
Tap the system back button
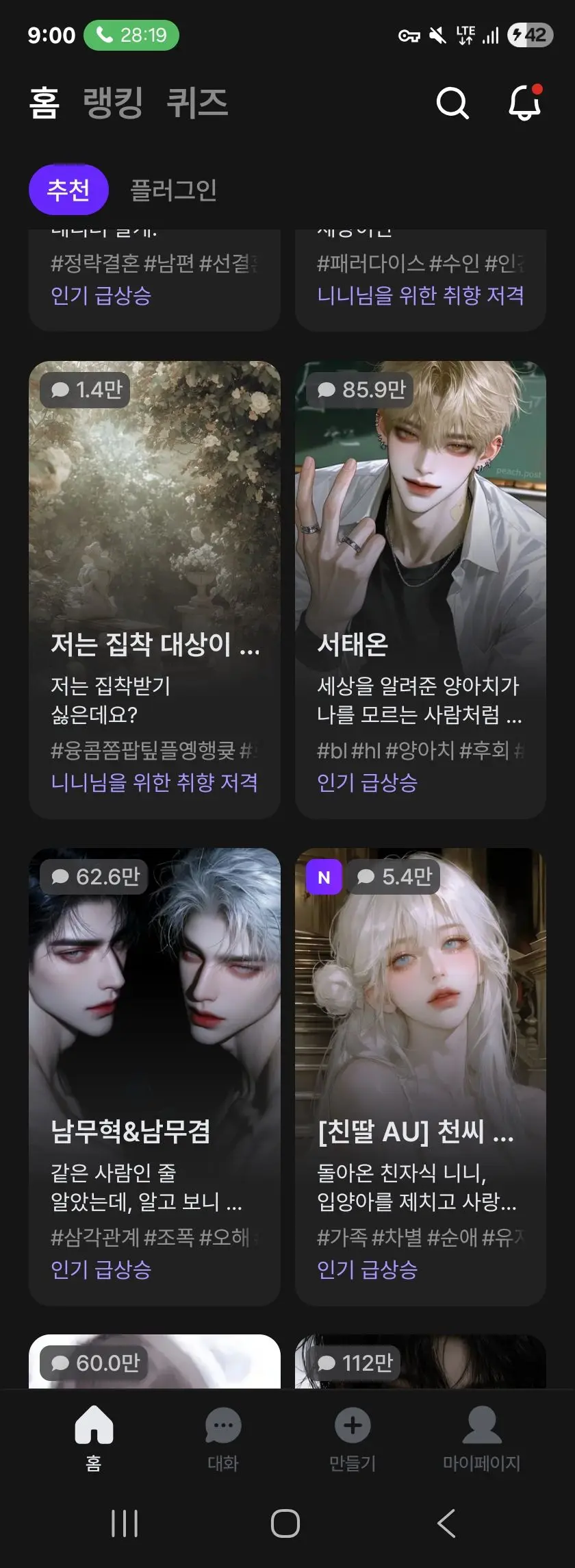click(x=446, y=1523)
